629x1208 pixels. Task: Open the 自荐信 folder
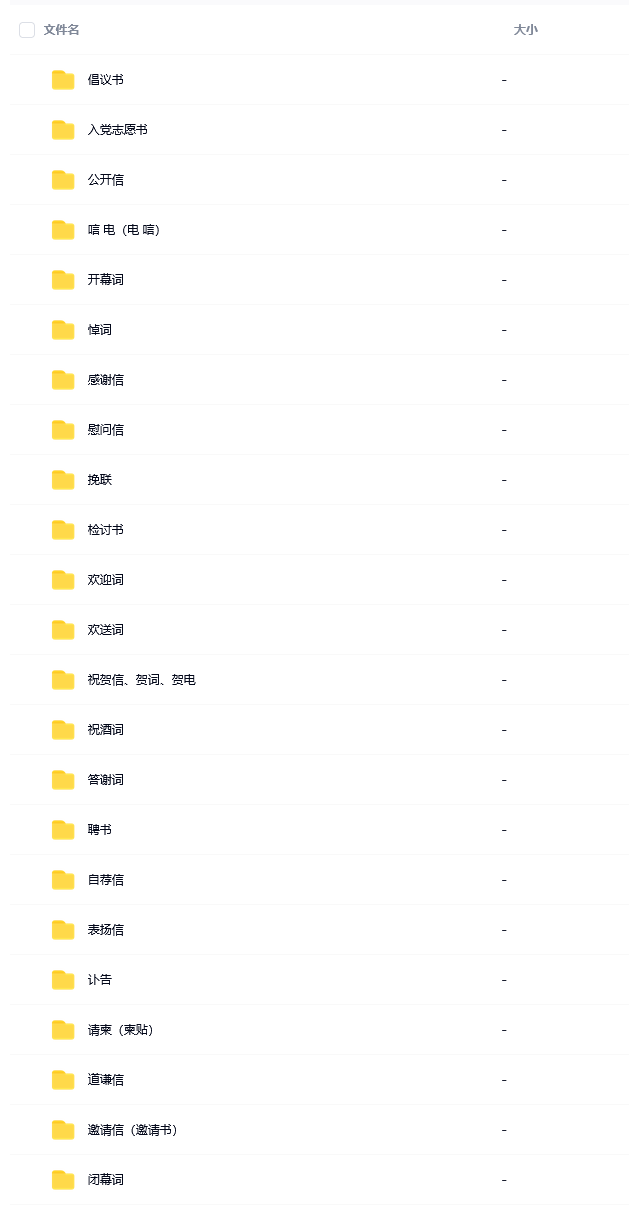[105, 880]
